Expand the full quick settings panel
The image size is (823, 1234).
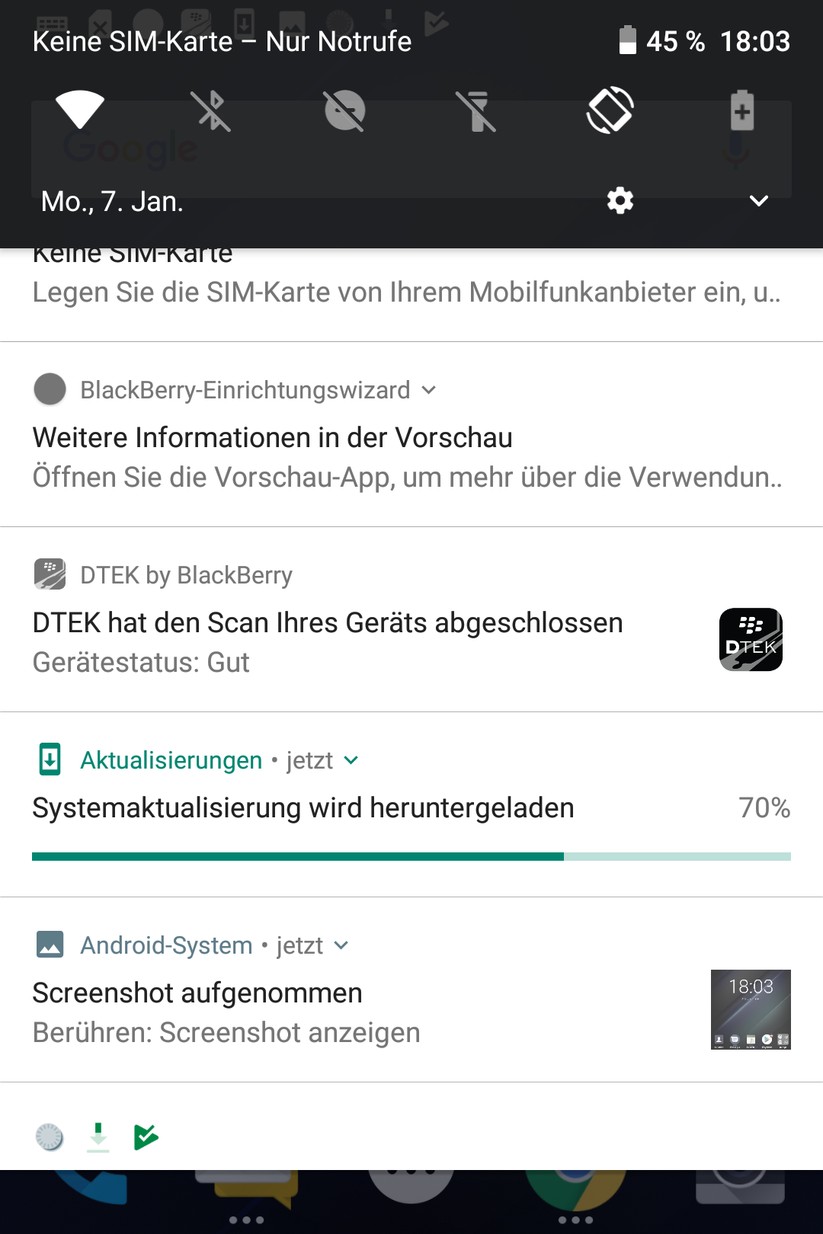click(758, 200)
